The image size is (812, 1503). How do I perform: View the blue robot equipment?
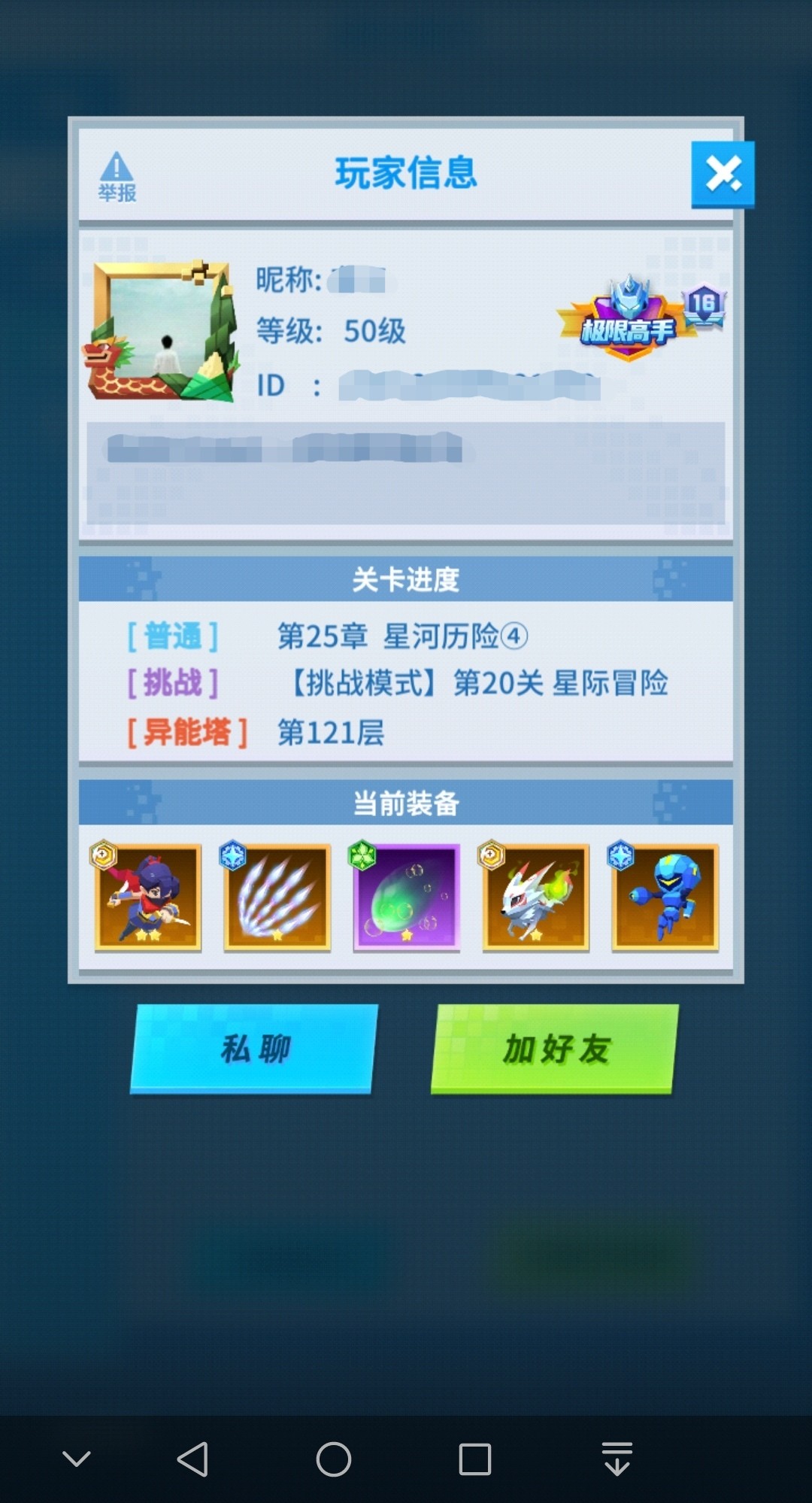pos(665,897)
